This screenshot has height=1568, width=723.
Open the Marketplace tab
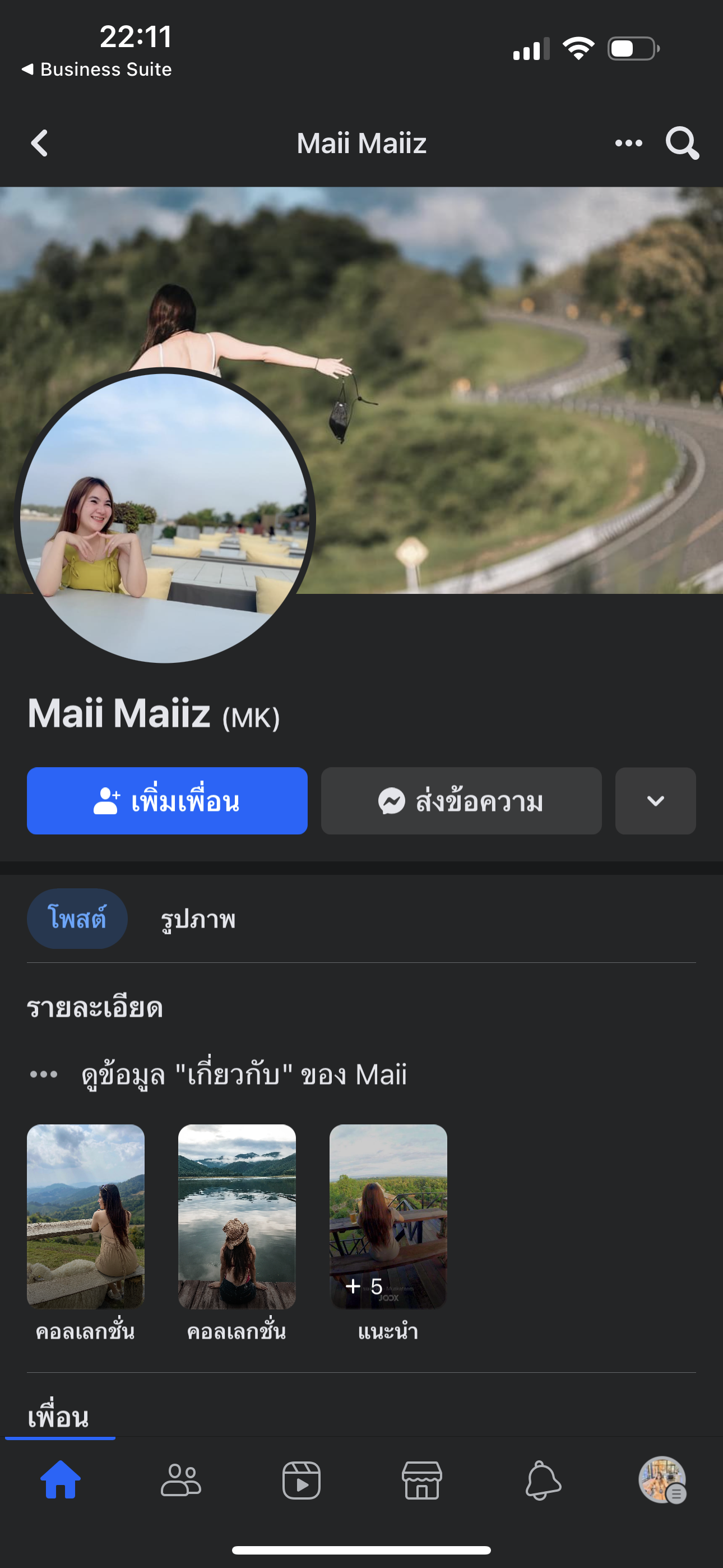tap(421, 1480)
